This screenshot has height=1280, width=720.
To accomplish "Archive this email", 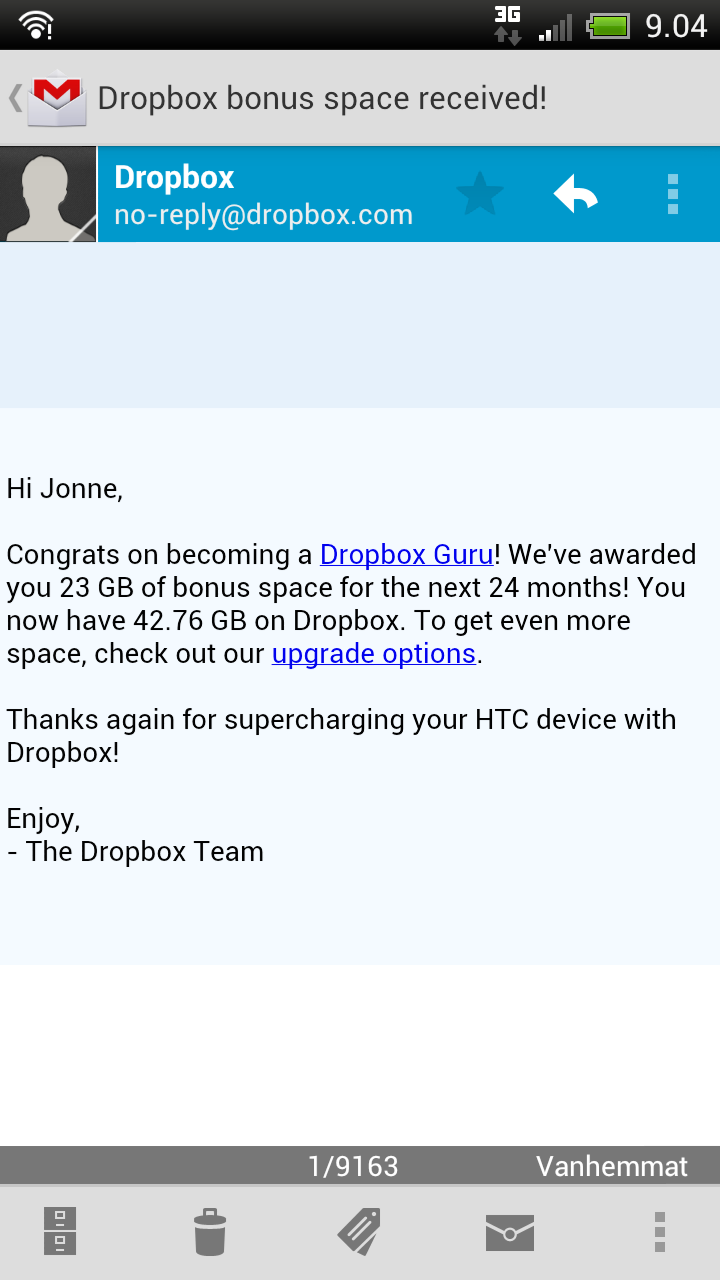I will point(60,1231).
